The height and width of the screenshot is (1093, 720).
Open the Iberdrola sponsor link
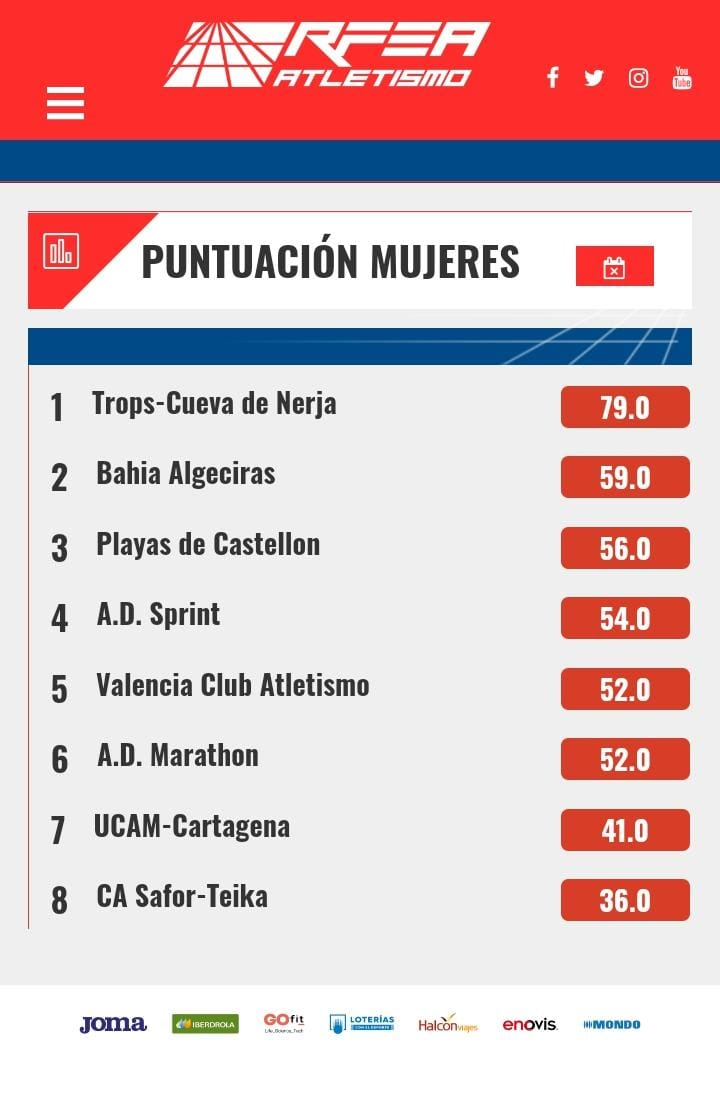[205, 1024]
